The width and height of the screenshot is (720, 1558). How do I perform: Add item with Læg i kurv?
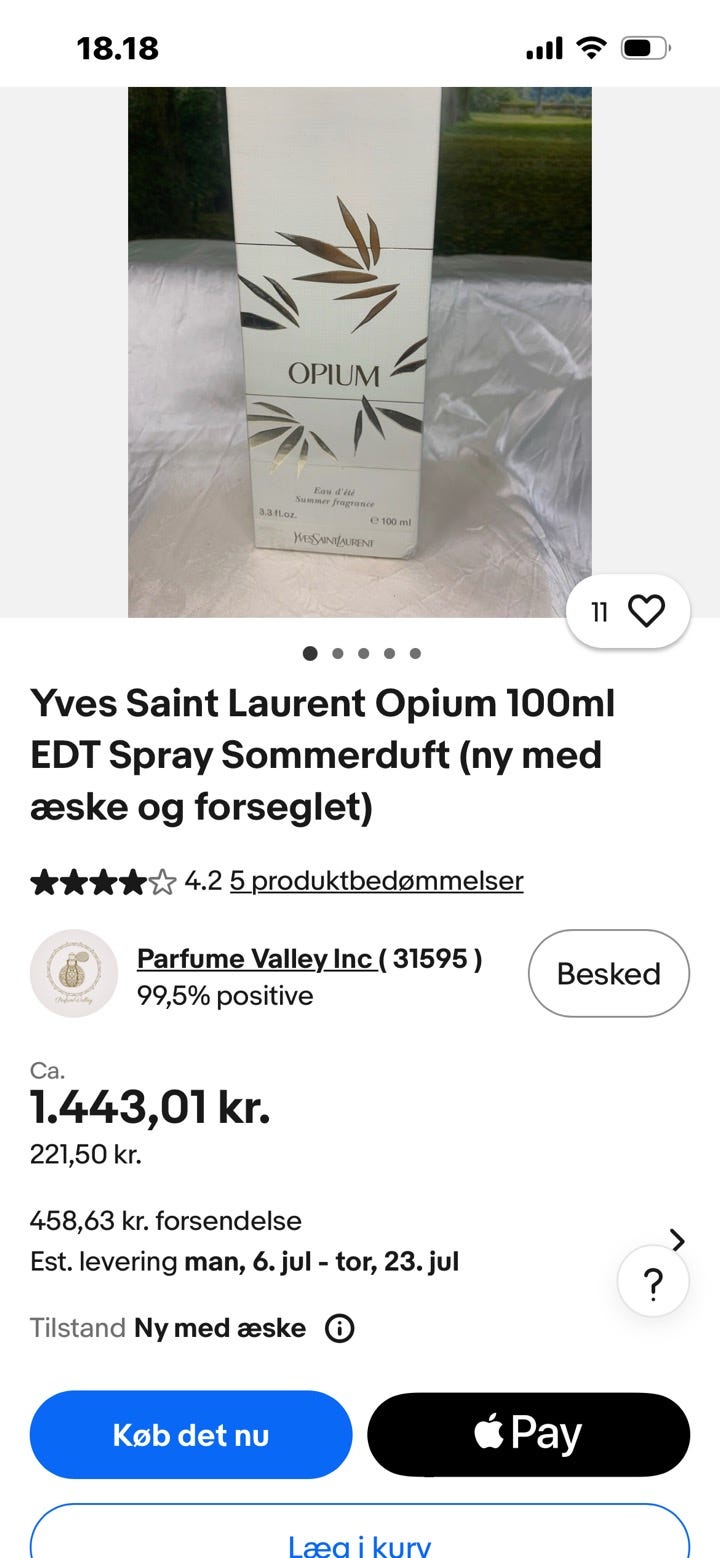click(360, 1531)
